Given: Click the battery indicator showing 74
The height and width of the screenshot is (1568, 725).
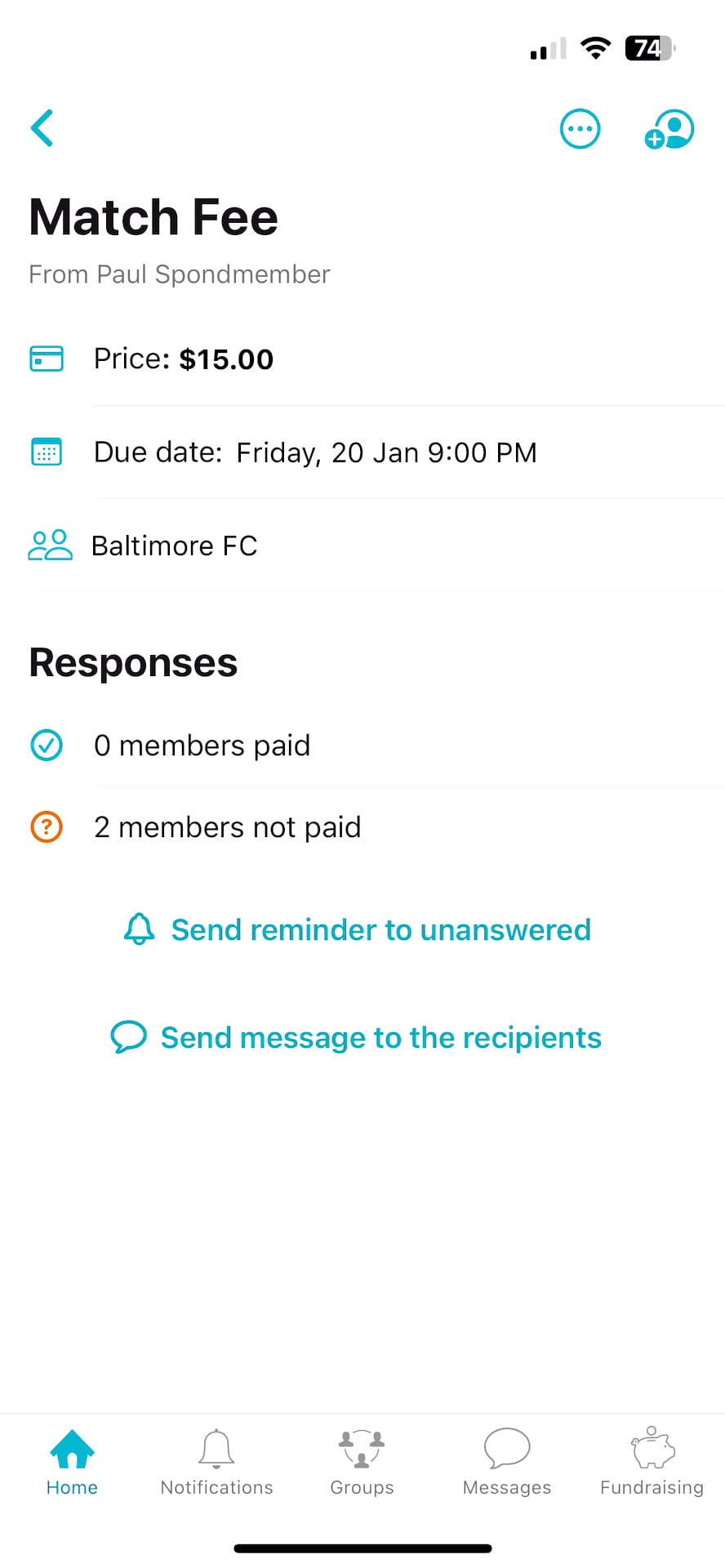Looking at the screenshot, I should [x=649, y=48].
